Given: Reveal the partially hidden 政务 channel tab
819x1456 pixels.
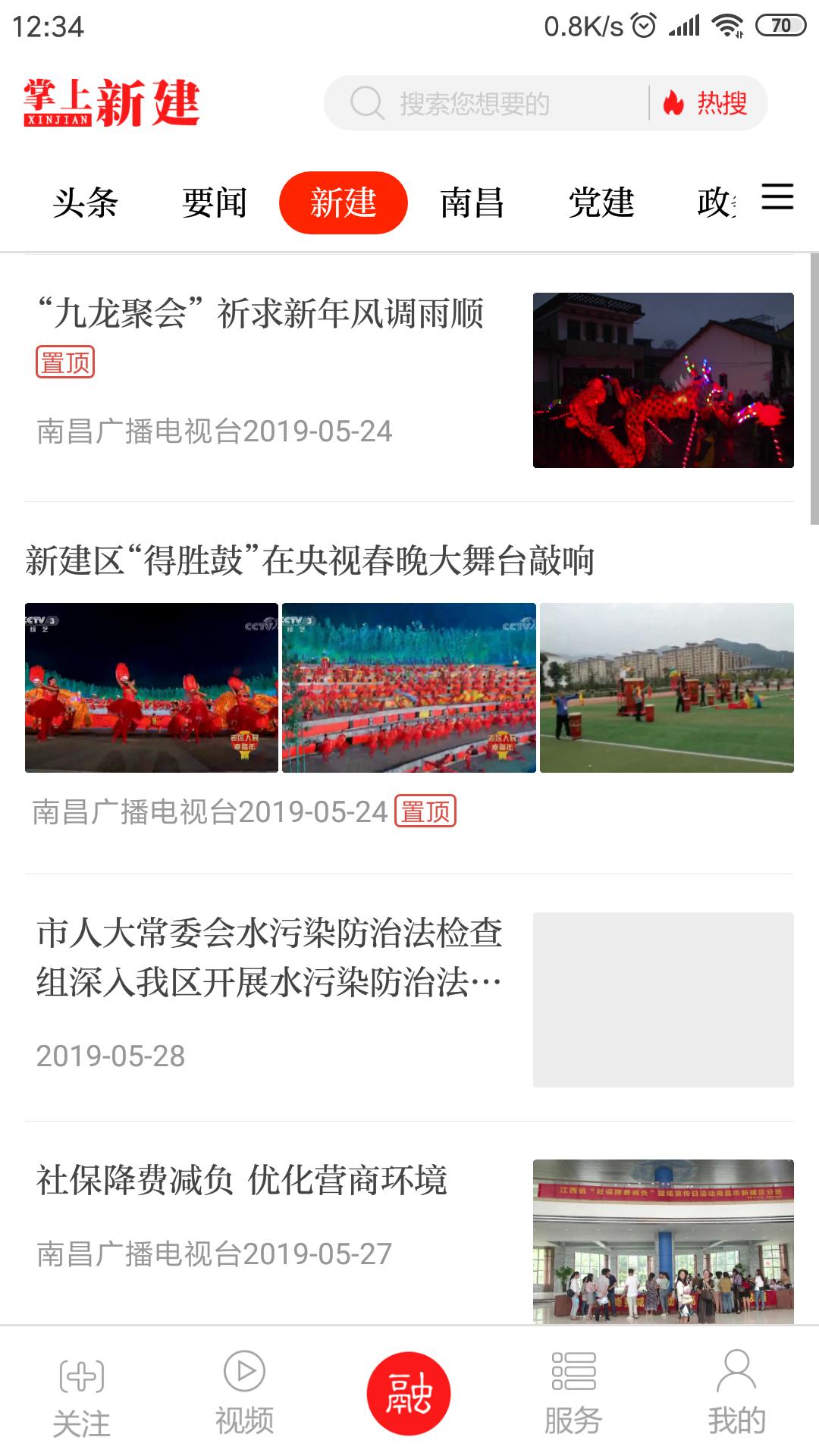Looking at the screenshot, I should tap(713, 202).
